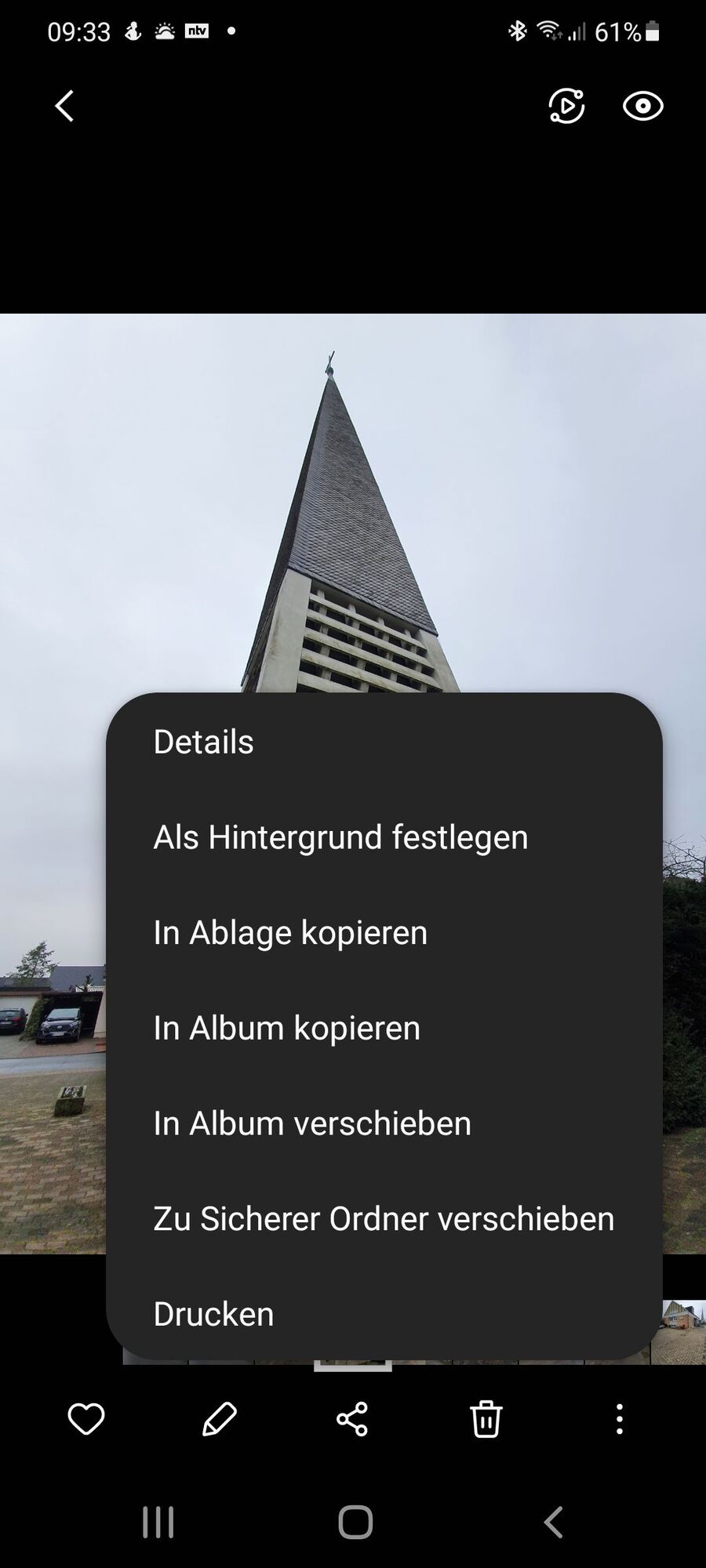
Task: Delete the photo using the trash icon
Action: [486, 1419]
